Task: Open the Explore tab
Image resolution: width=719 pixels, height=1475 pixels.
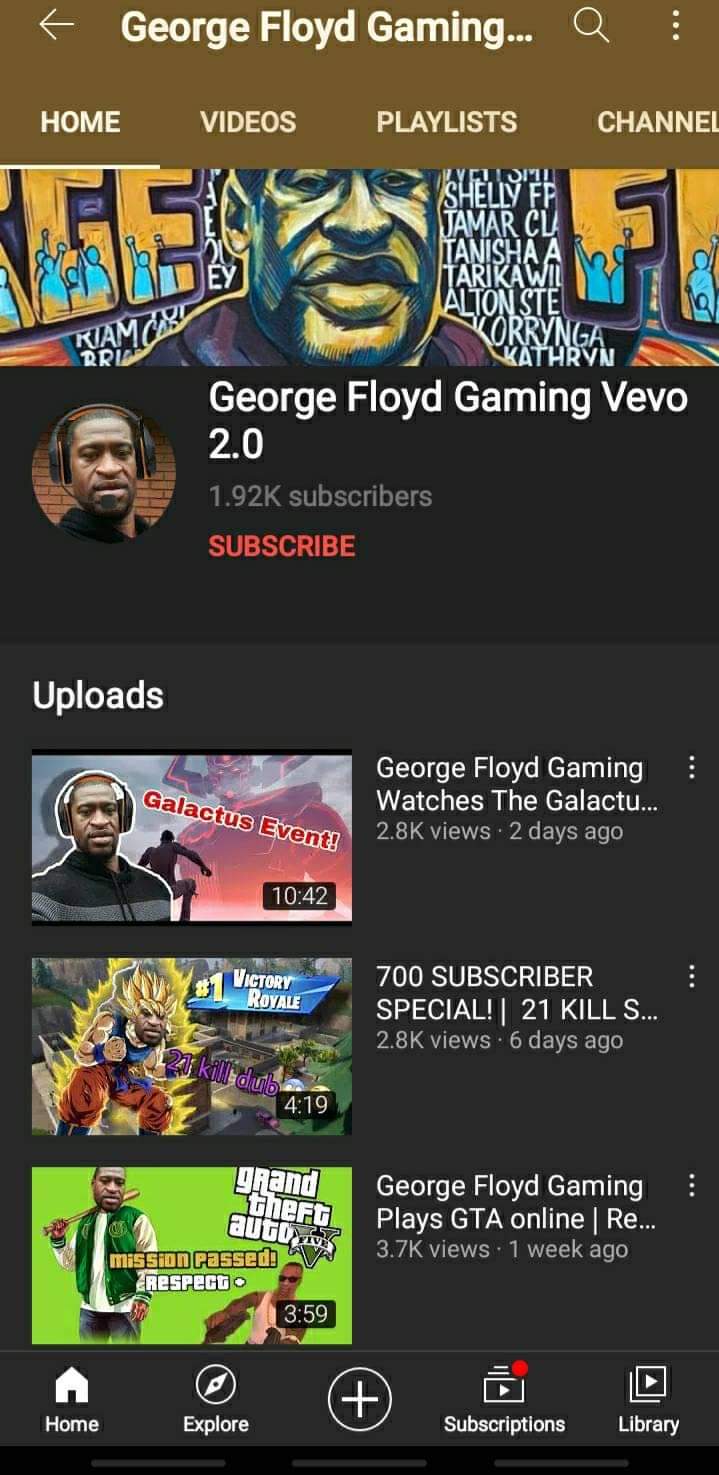Action: click(x=216, y=1399)
